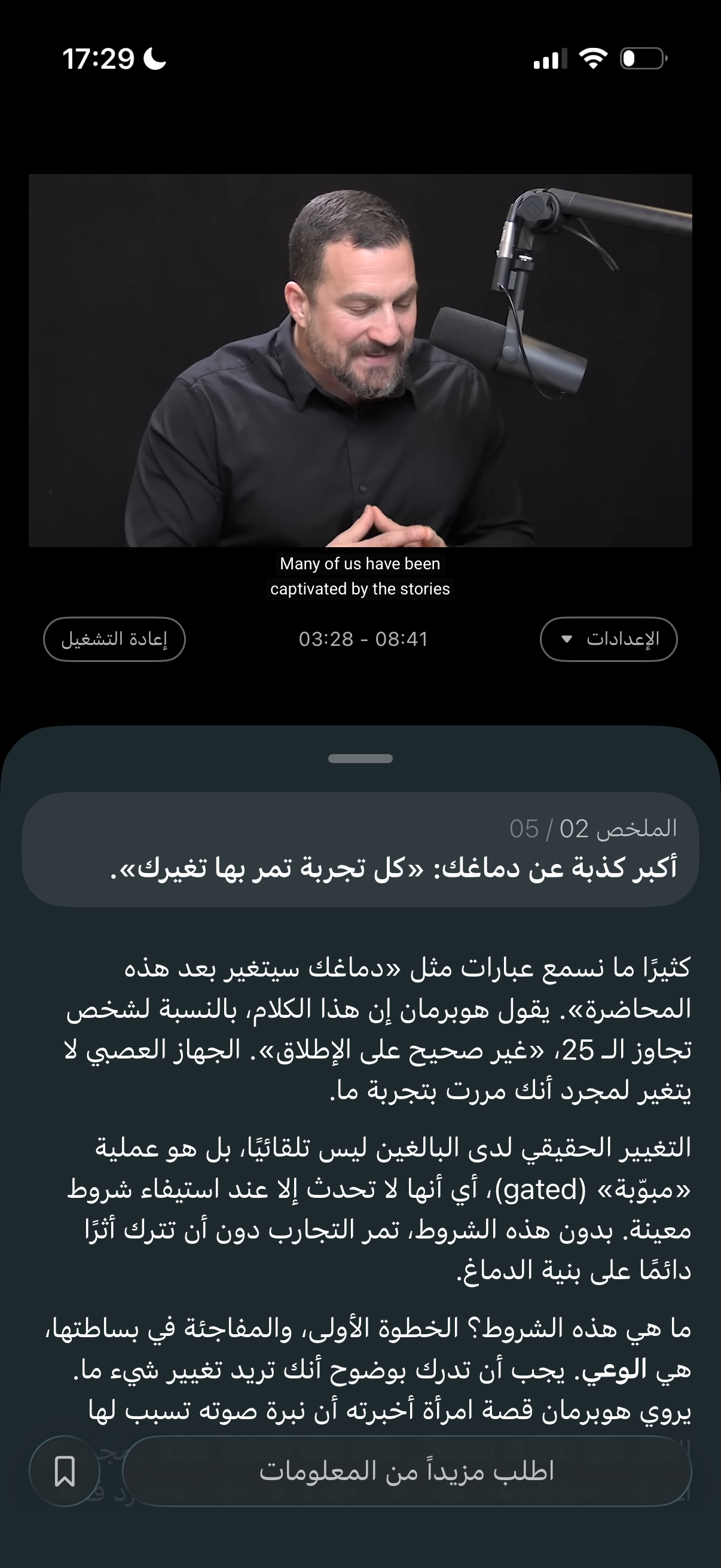The image size is (721, 1568).
Task: Tap the إعادة التشغيل replay button
Action: click(x=114, y=639)
